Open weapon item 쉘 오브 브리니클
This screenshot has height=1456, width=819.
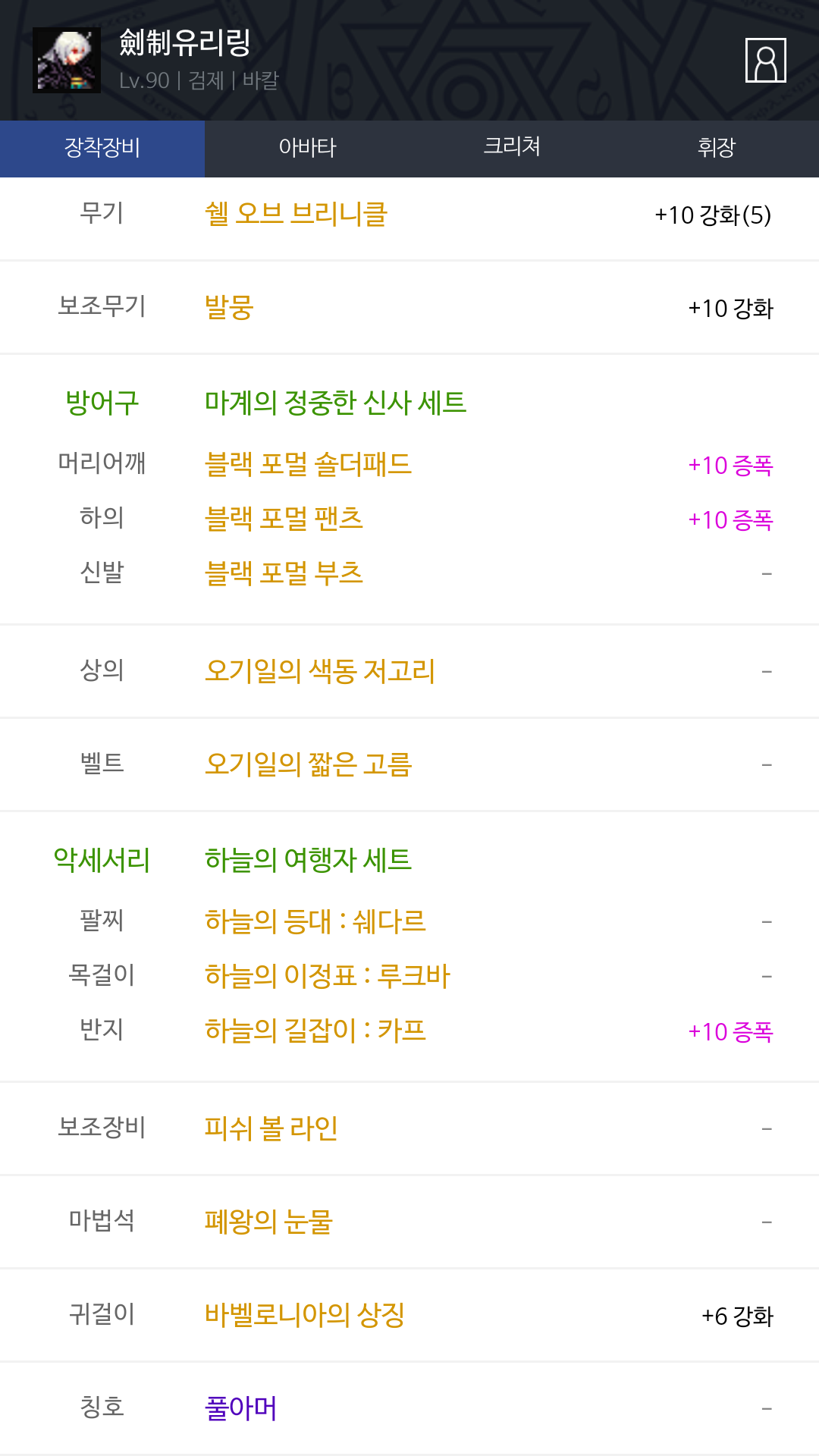296,215
